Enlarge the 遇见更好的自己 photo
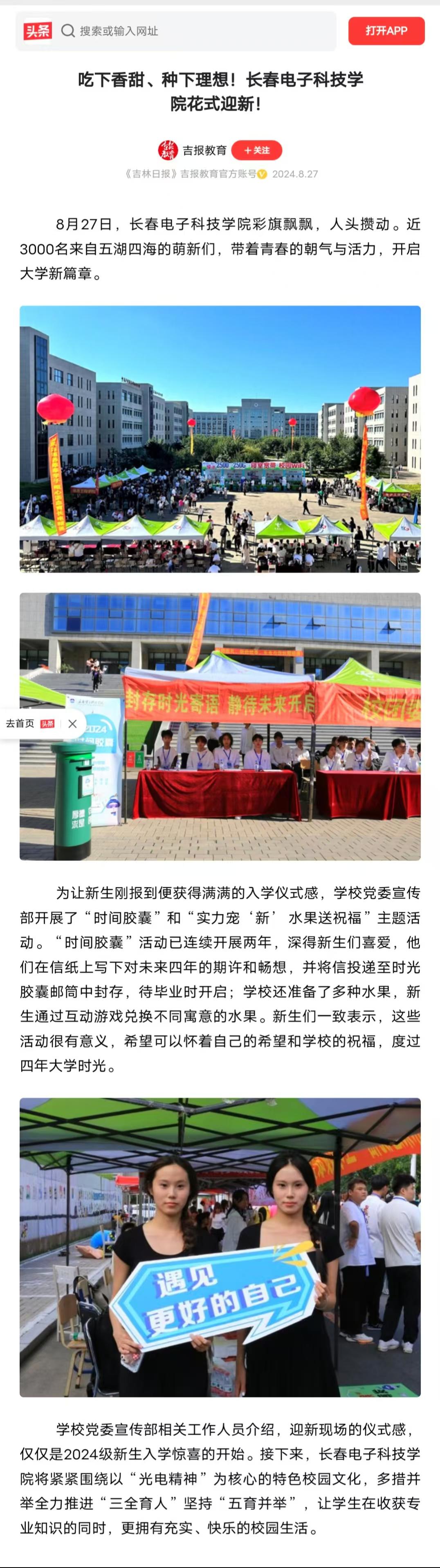This screenshot has height=1568, width=440. coord(220,1248)
